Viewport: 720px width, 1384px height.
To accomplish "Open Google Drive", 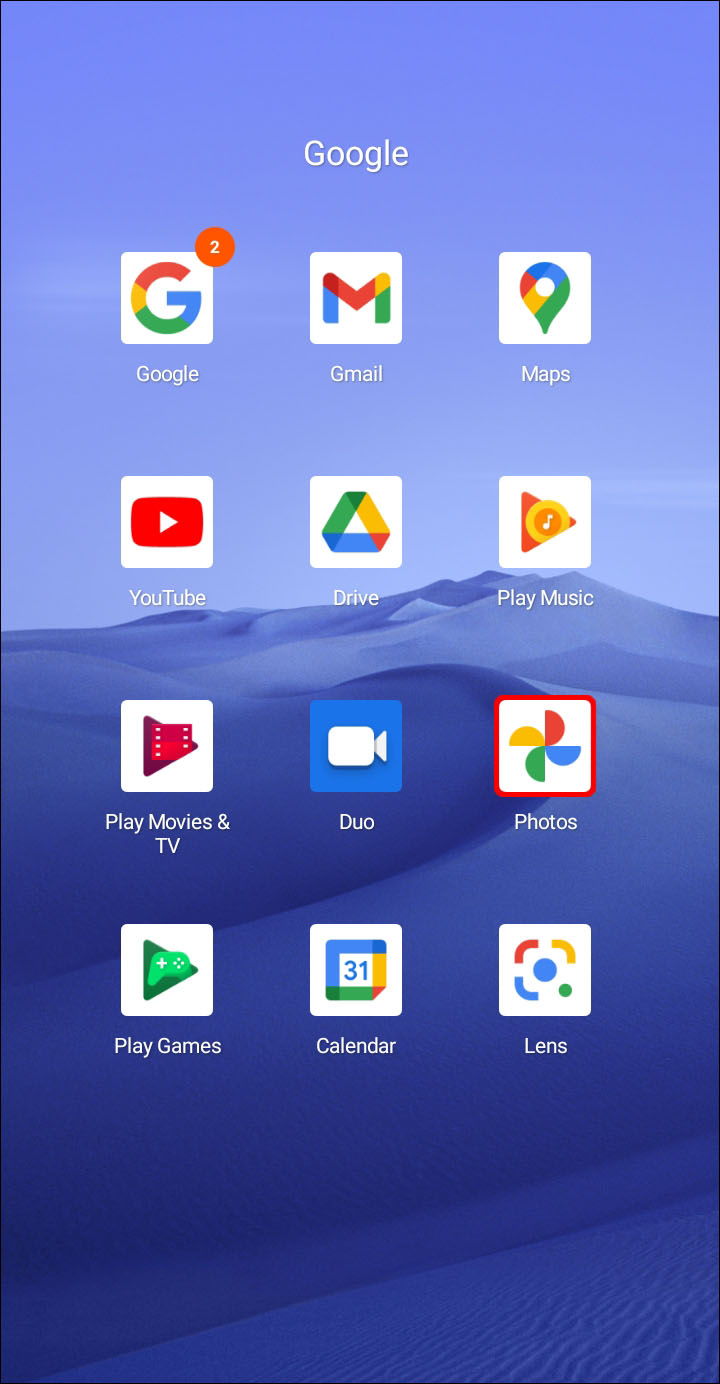I will pyautogui.click(x=356, y=522).
